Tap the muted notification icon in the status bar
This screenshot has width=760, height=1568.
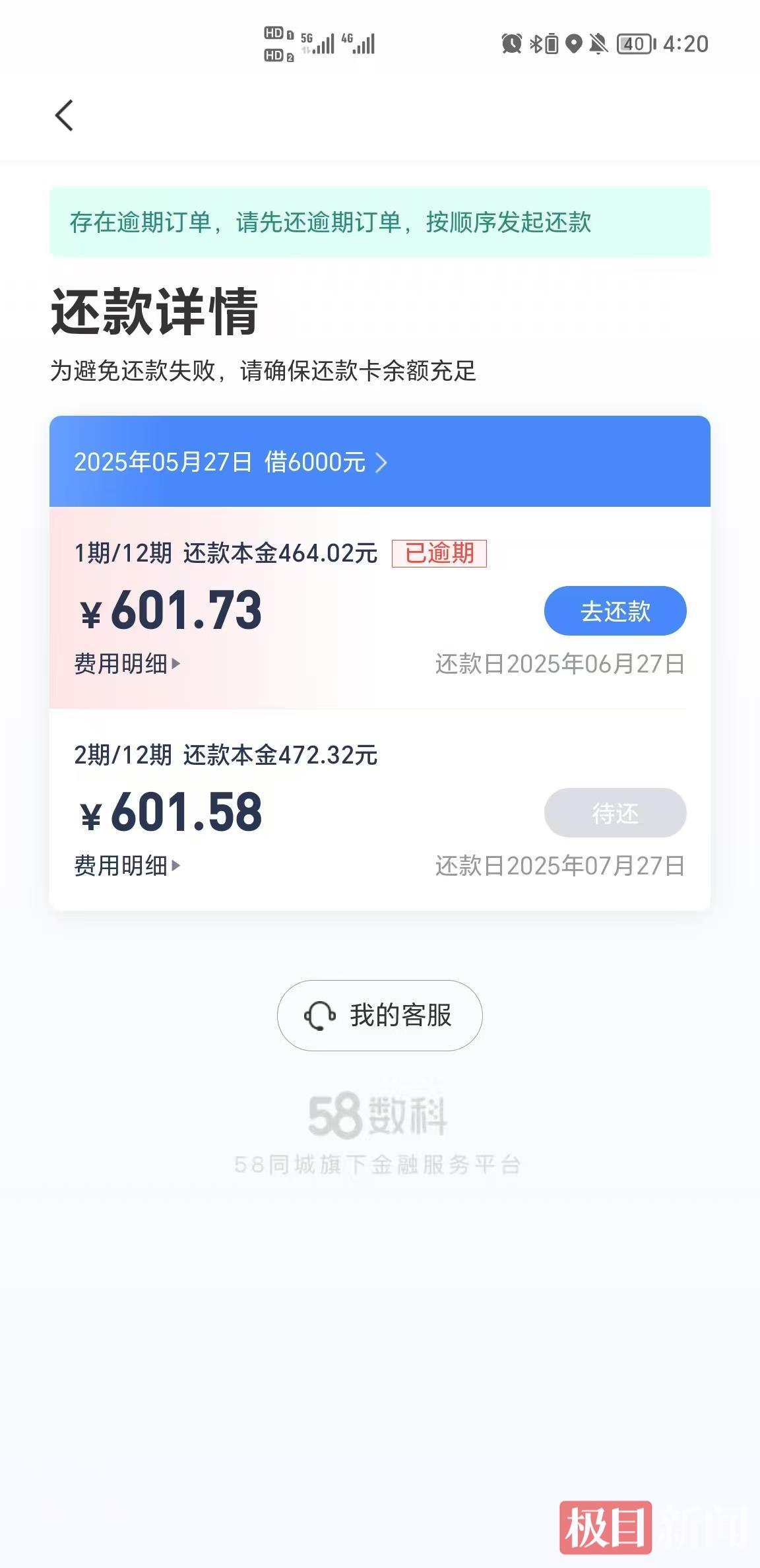click(x=599, y=43)
